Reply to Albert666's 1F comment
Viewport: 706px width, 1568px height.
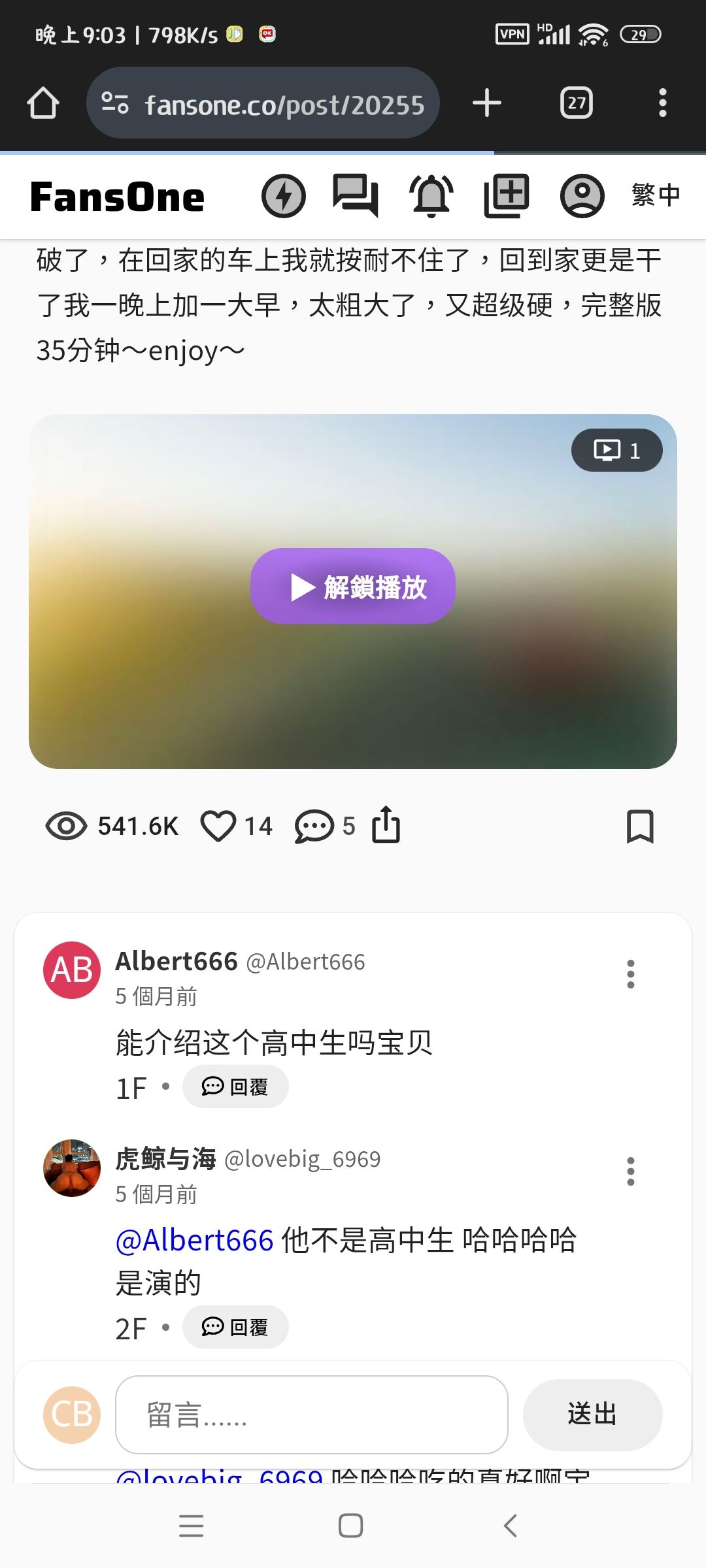pos(235,1086)
